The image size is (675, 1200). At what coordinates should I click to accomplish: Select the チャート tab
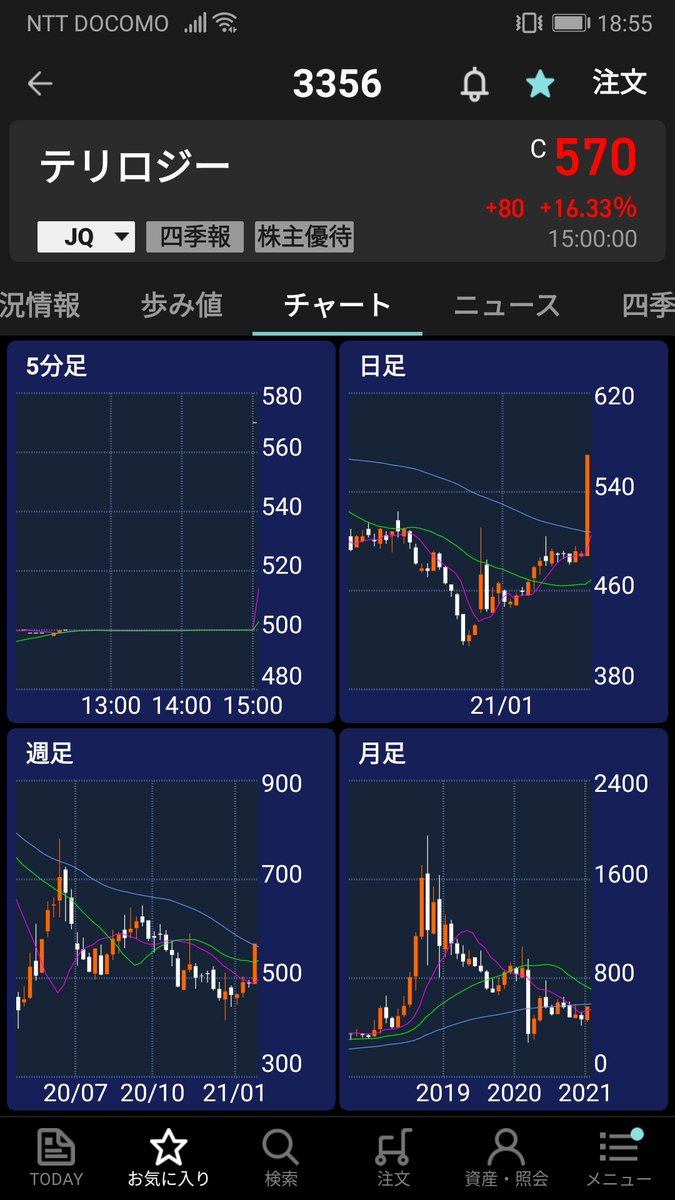tap(337, 305)
